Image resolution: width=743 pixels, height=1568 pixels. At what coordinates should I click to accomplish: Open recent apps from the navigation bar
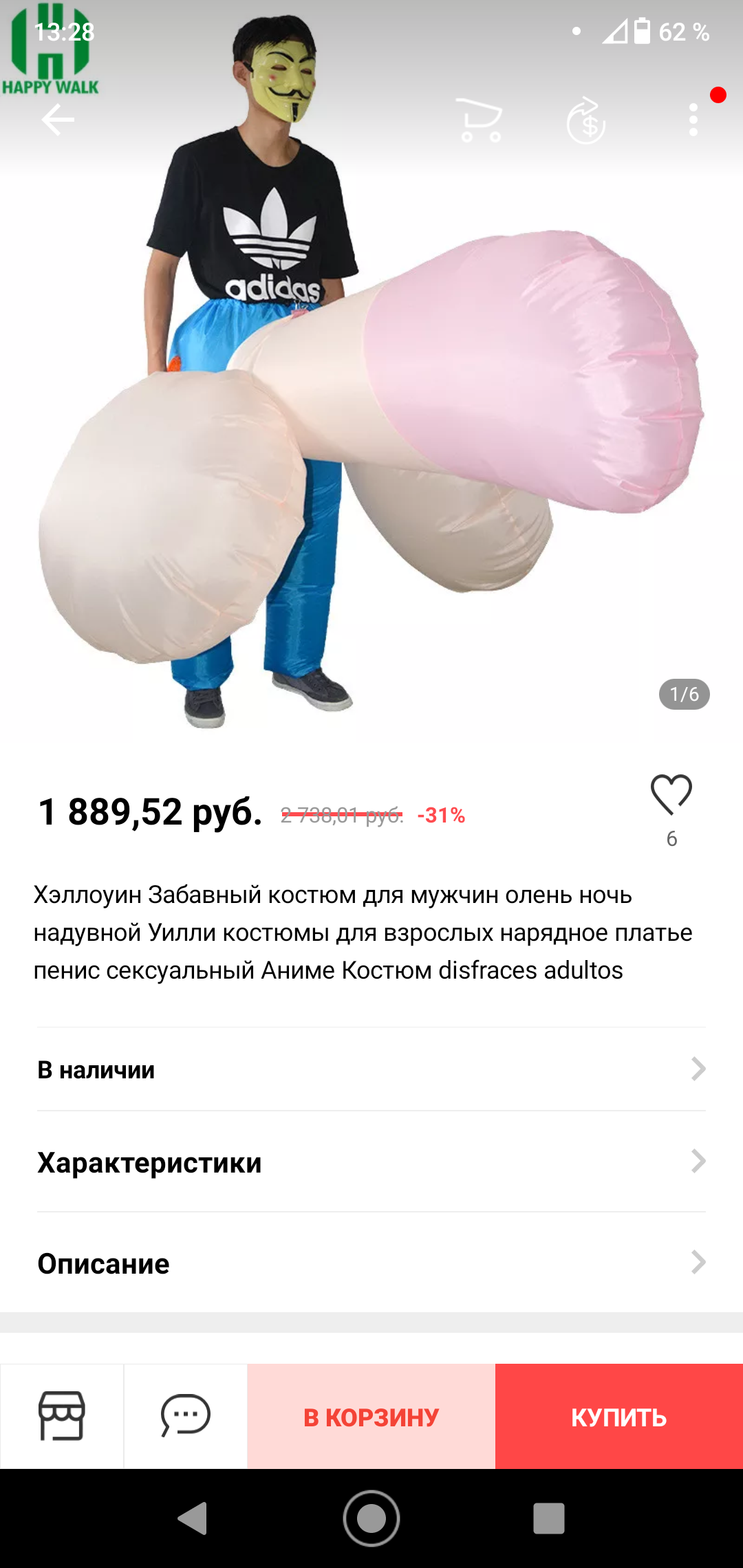tap(548, 1518)
